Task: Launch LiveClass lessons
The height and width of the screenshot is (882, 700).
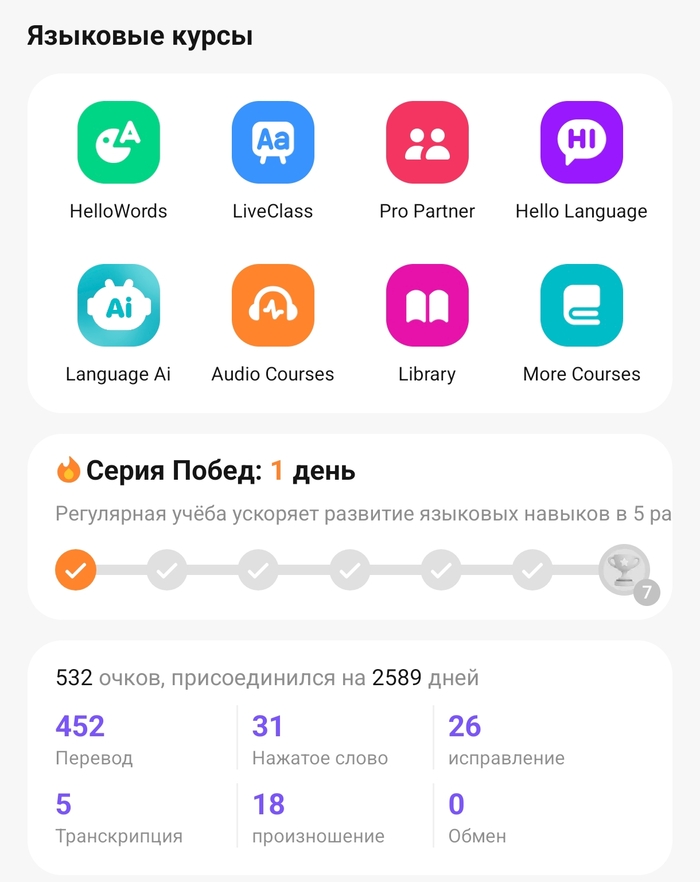Action: click(273, 143)
